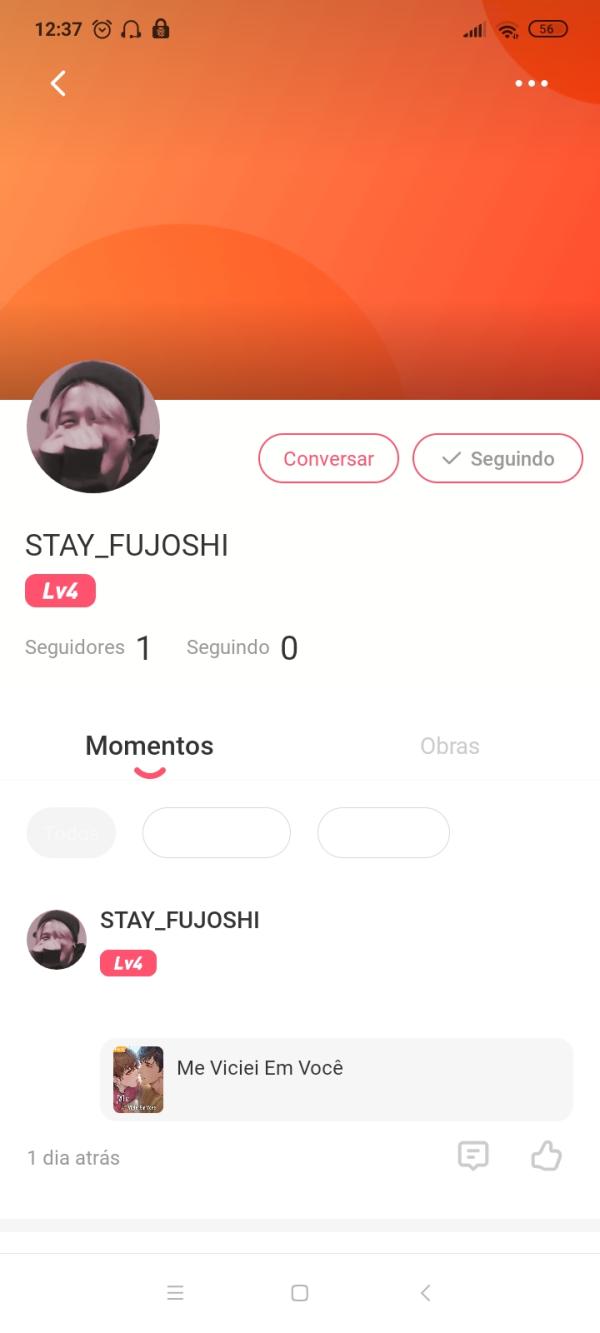Comment on the post from 1 dia atrás
This screenshot has width=600, height=1333.
click(473, 1157)
